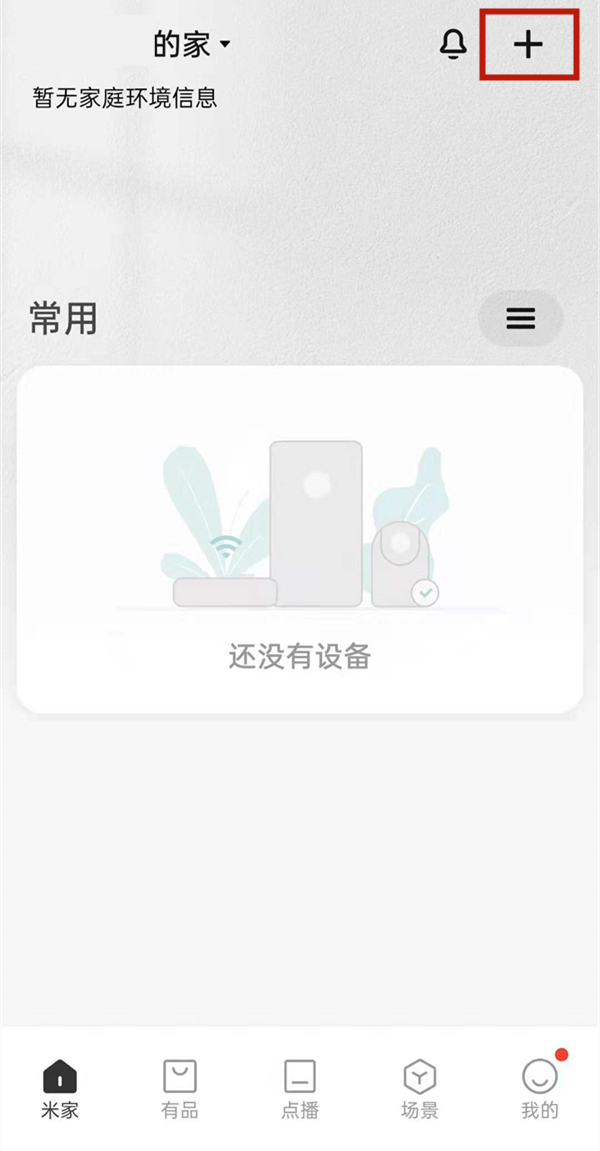Switch to the 米家 tab
Screen dimensions: 600x1151
(60, 1089)
